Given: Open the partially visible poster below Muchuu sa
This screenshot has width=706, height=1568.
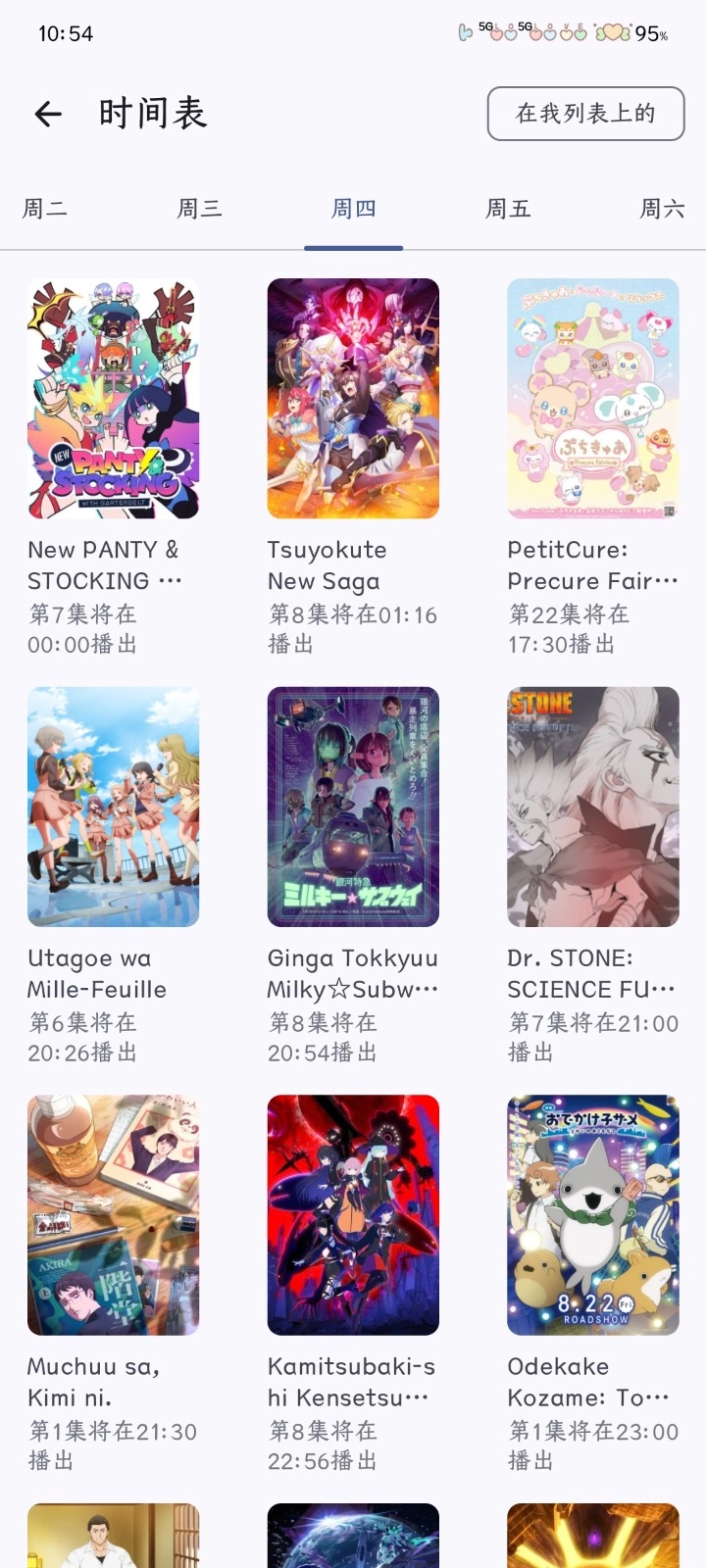Looking at the screenshot, I should click(x=113, y=1534).
